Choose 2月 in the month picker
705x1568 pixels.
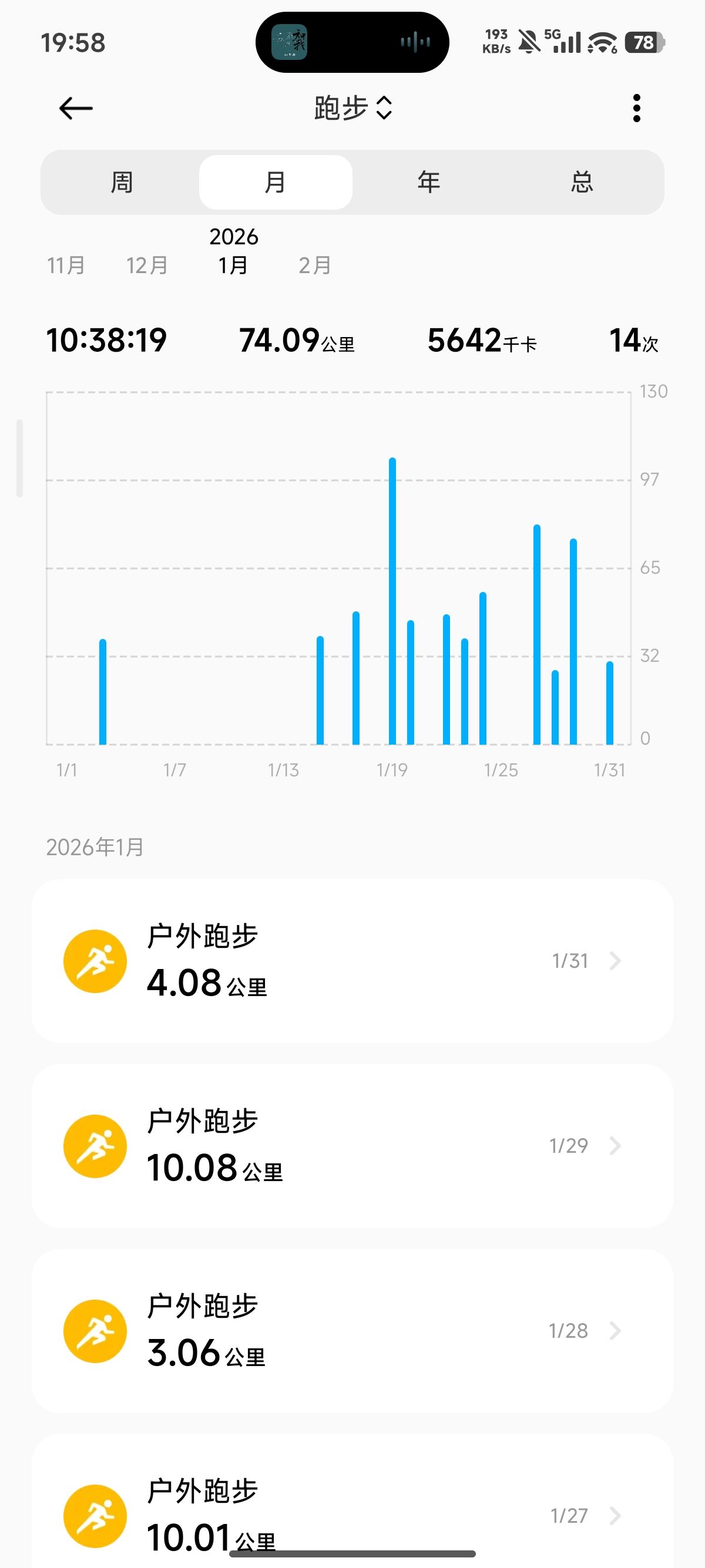click(315, 265)
